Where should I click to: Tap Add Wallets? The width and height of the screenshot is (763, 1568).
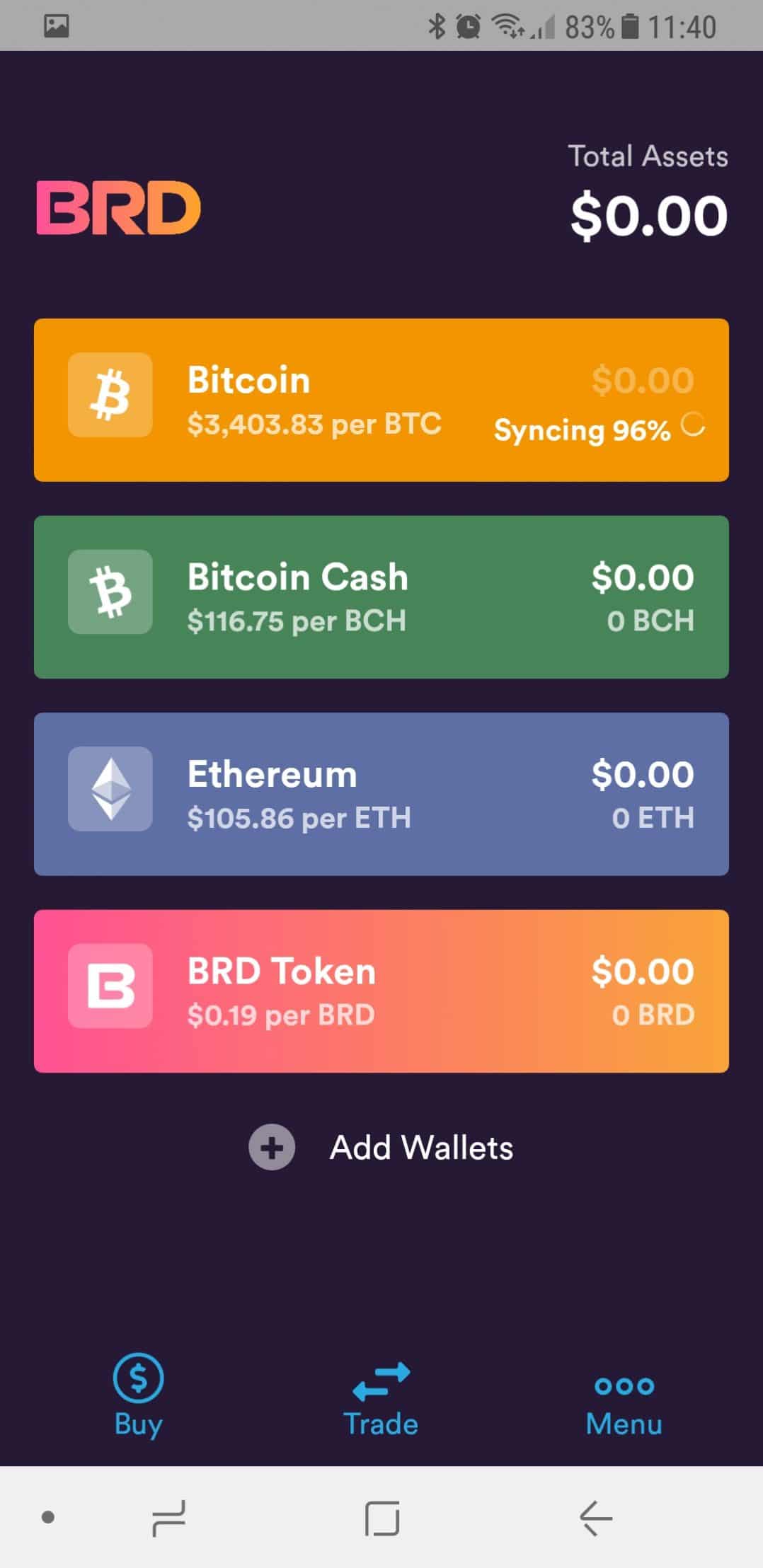(x=382, y=1147)
